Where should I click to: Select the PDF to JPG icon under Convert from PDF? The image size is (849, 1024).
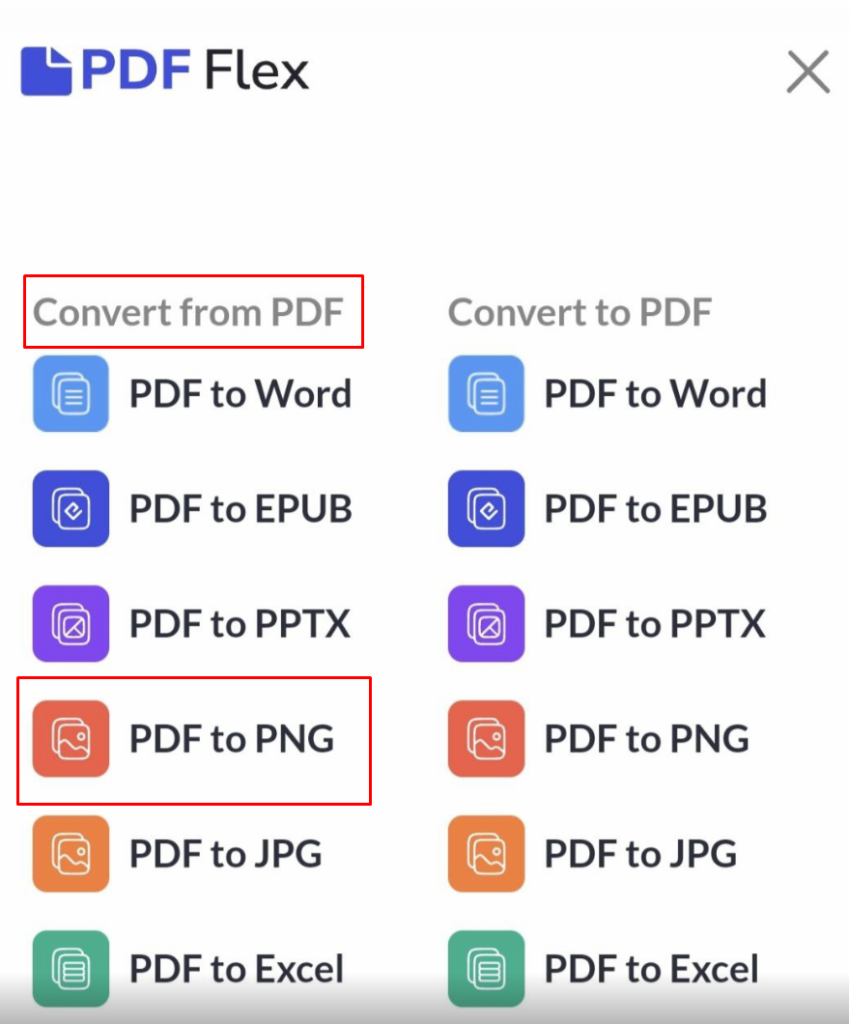click(69, 854)
